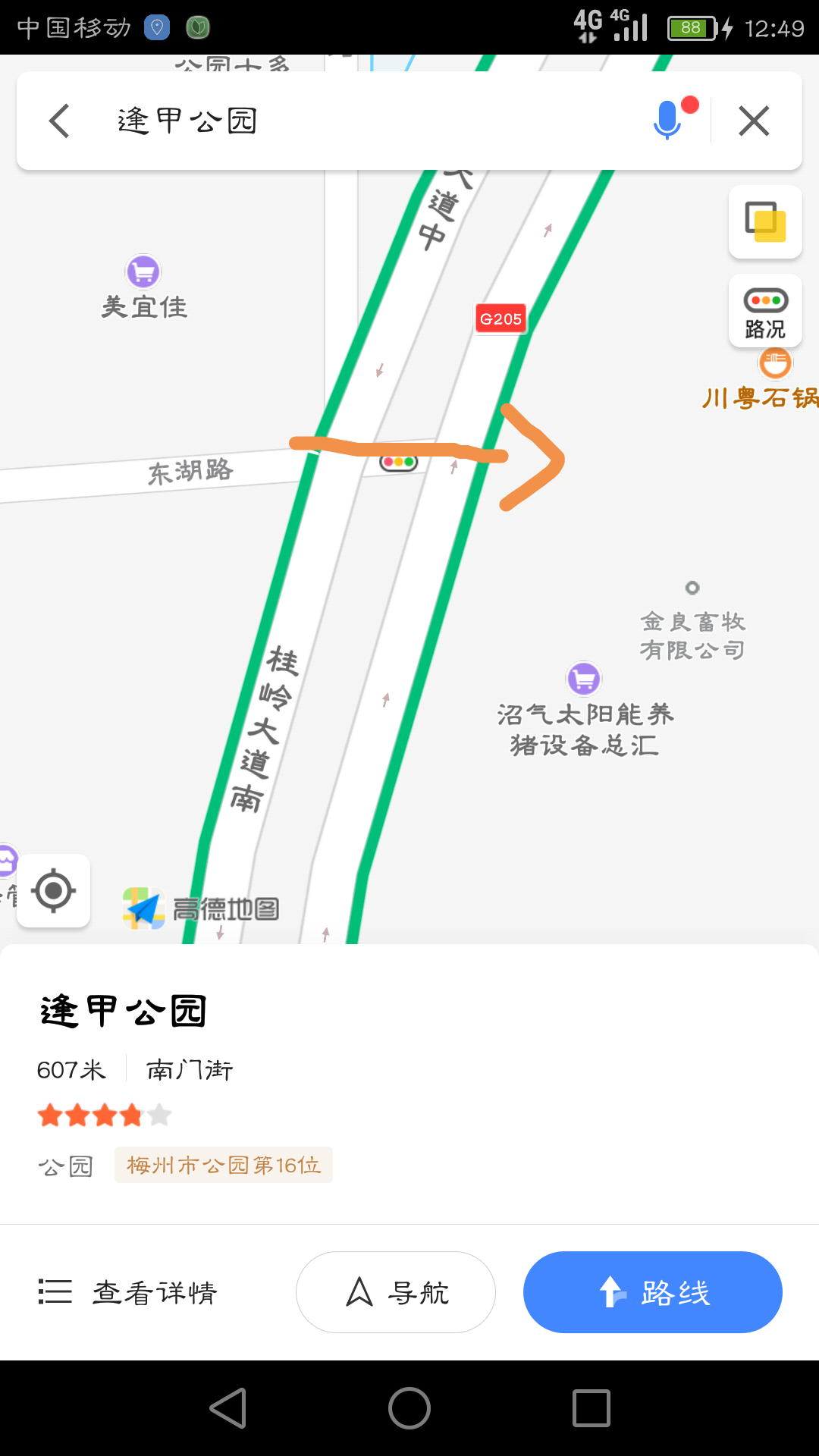Select the 沼气太阳能养猪设备总汇 map marker
Image resolution: width=819 pixels, height=1456 pixels.
point(584,679)
